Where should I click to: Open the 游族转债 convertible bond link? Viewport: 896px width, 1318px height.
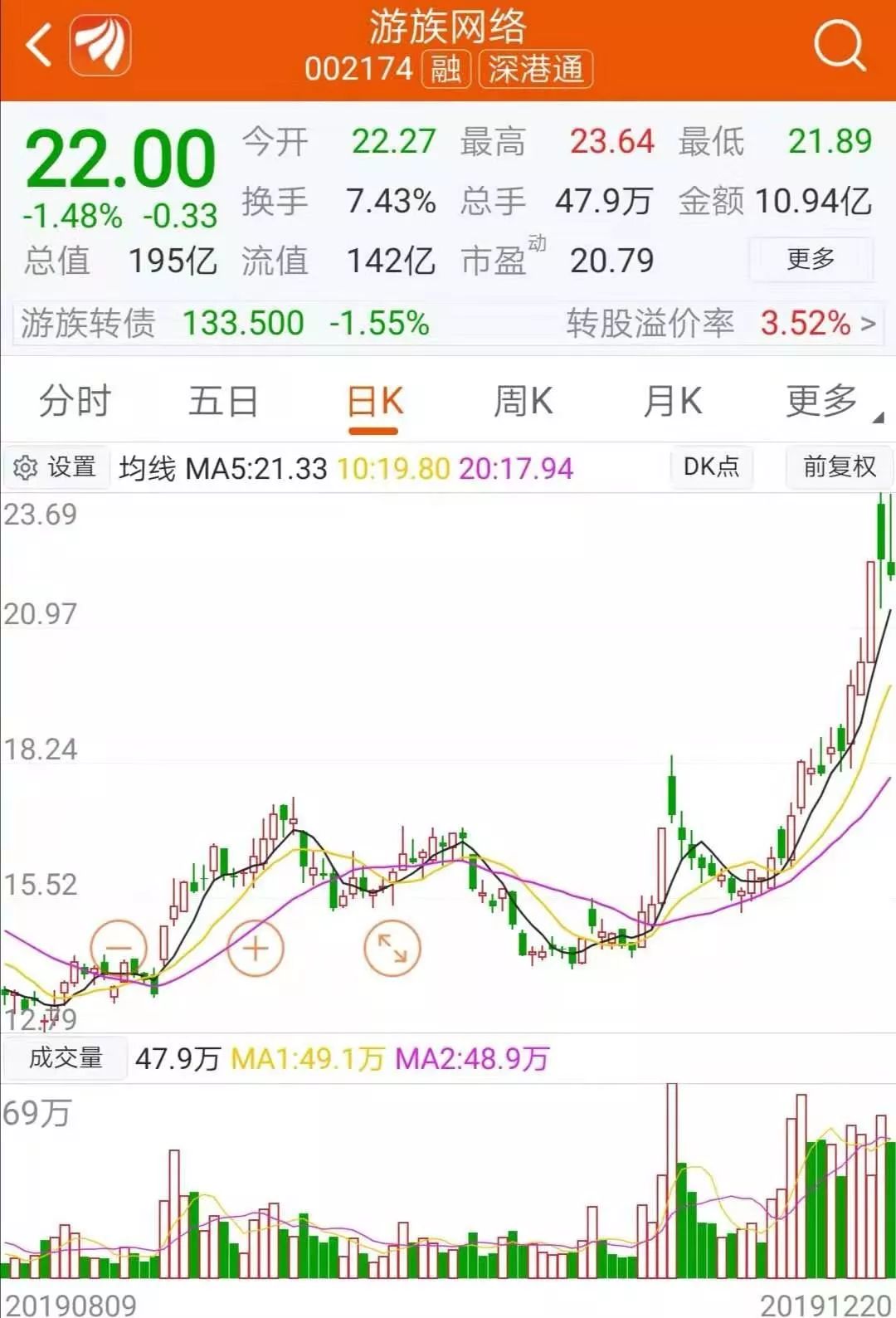point(87,325)
